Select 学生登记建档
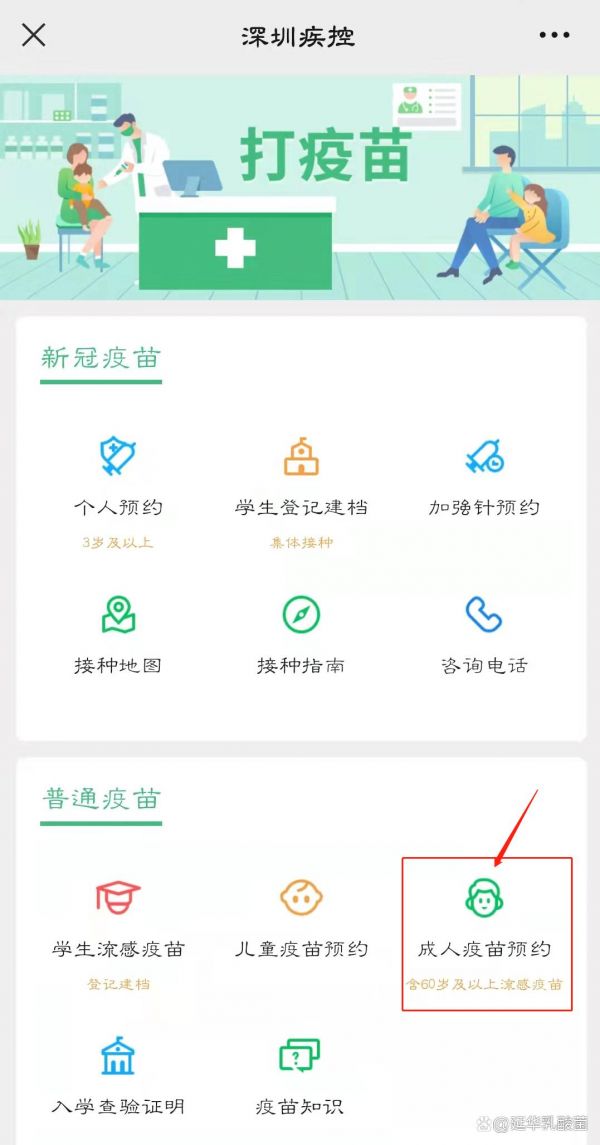The height and width of the screenshot is (1145, 600). coord(301,478)
